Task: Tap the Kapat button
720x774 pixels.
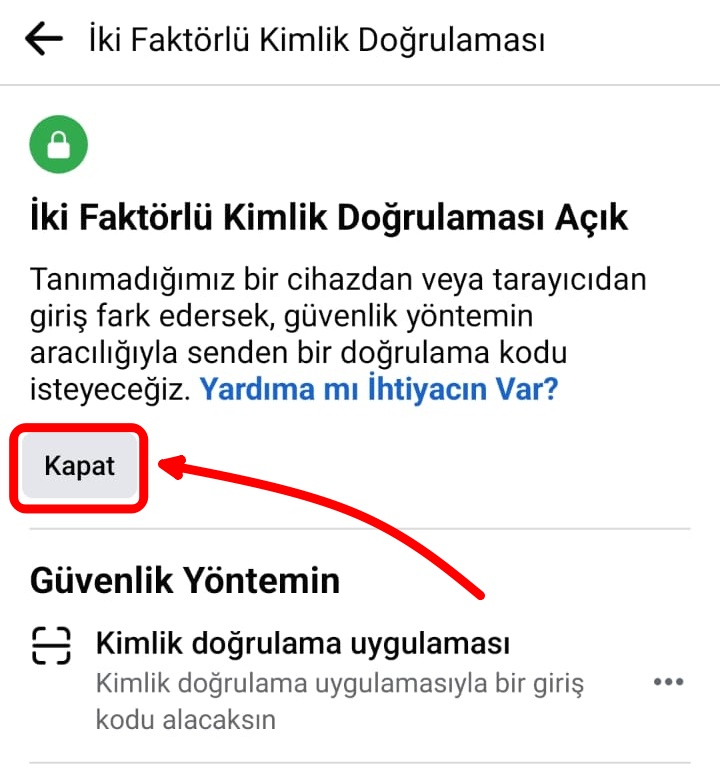Action: [80, 466]
